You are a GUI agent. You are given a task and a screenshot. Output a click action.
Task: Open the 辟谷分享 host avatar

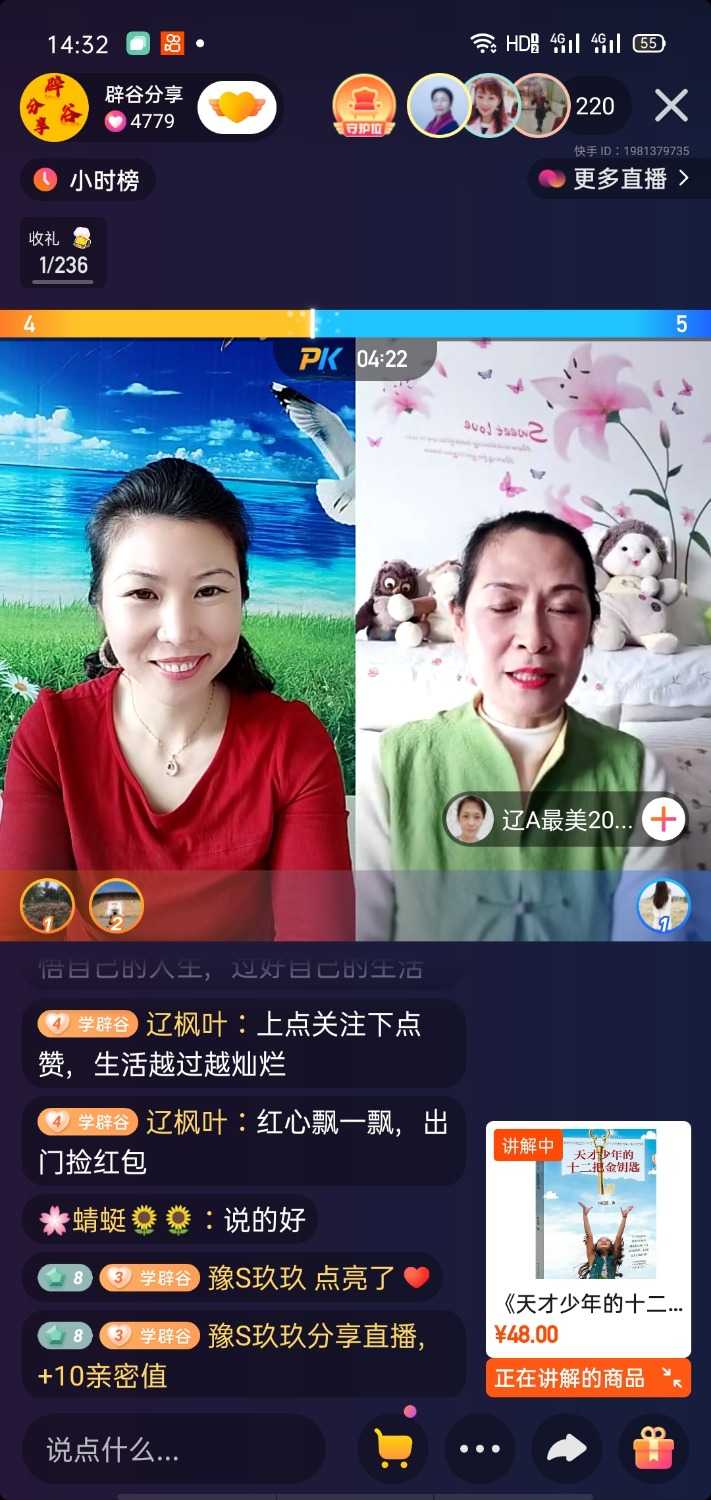[54, 108]
